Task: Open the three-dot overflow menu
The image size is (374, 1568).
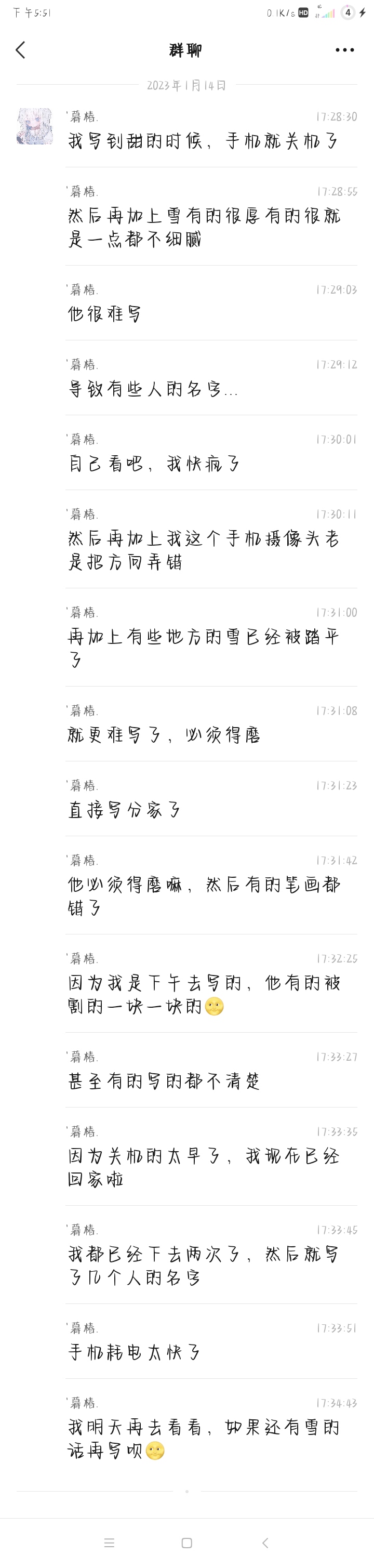Action: click(344, 50)
